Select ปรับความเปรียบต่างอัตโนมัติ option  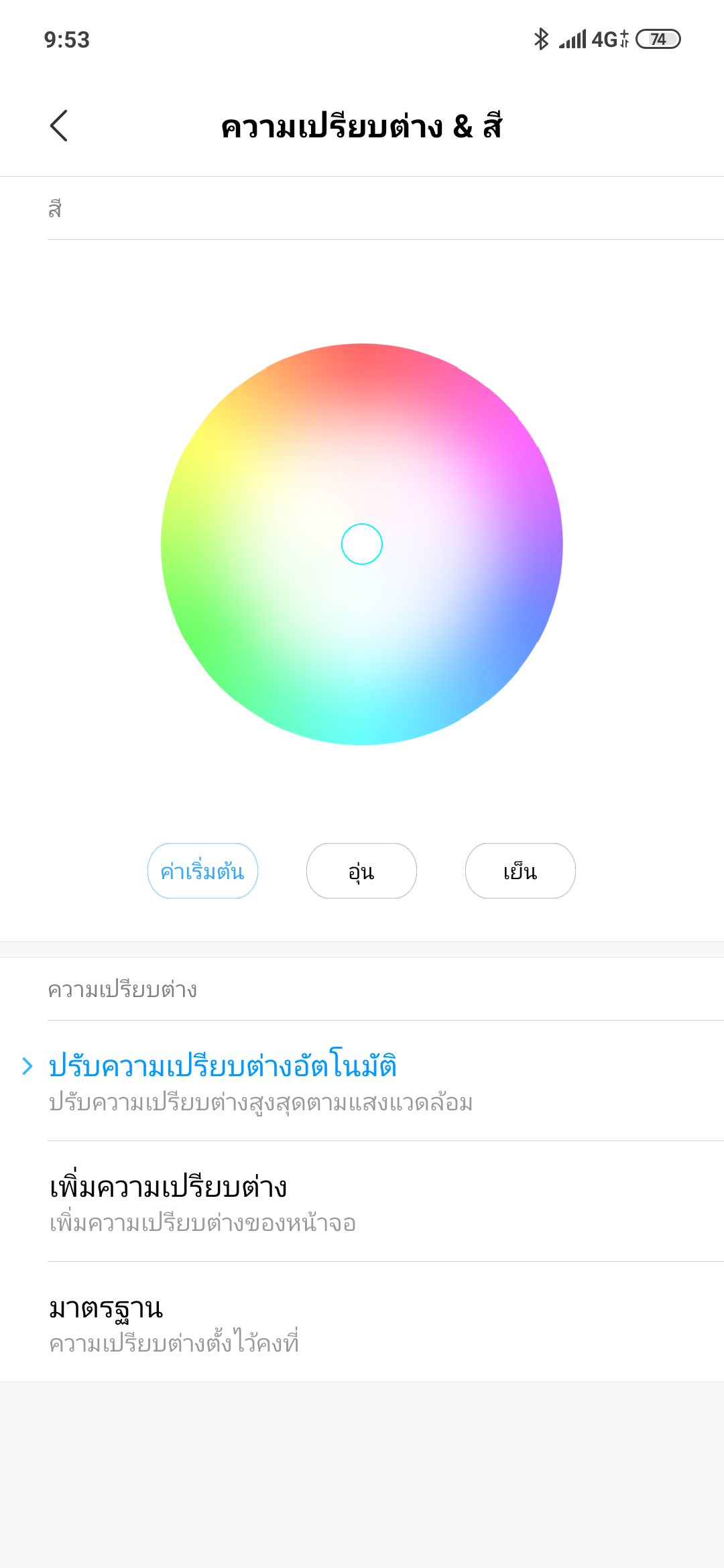coord(362,1081)
